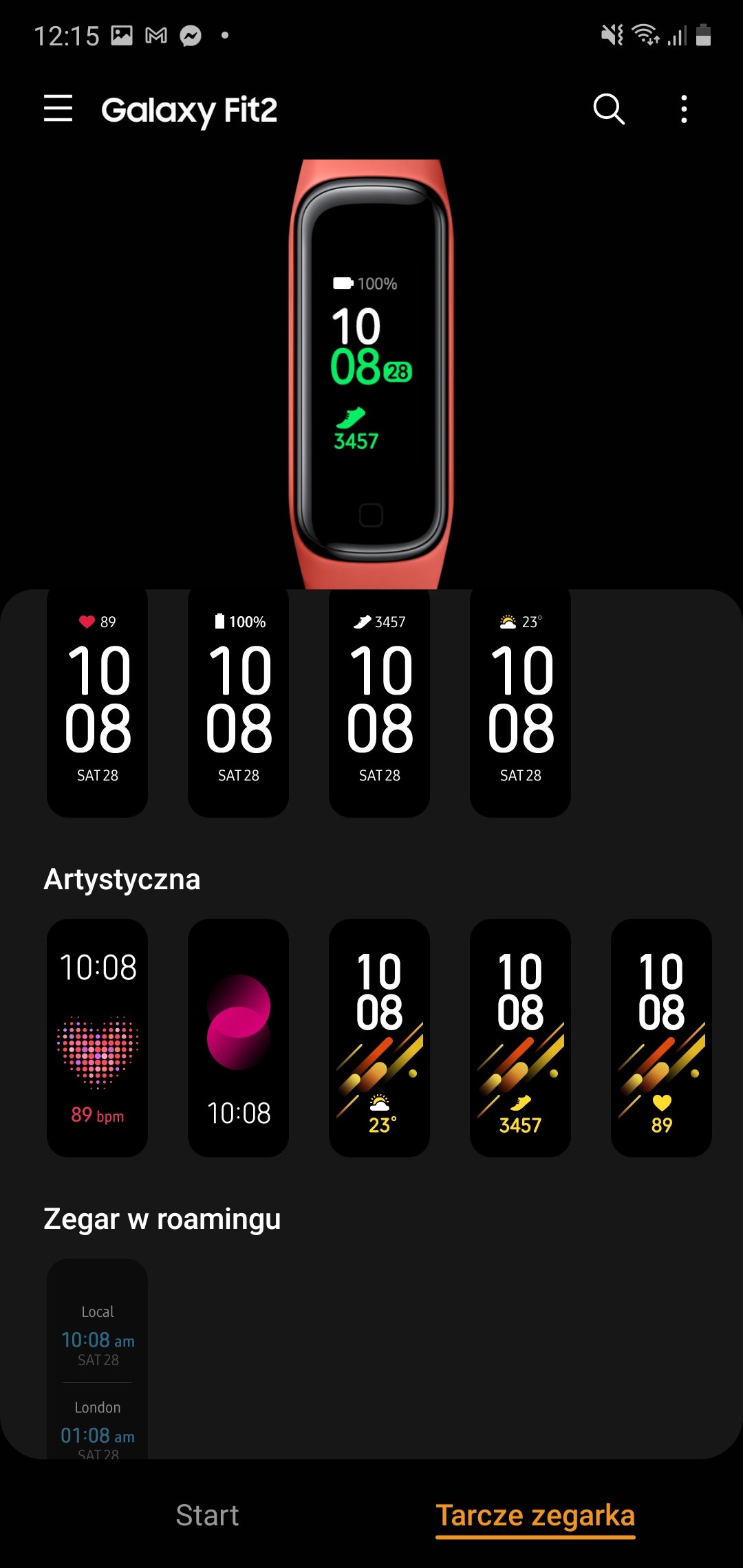Screen dimensions: 743x1568
Task: Select the Local and London roaming clock face
Action: tap(98, 1359)
